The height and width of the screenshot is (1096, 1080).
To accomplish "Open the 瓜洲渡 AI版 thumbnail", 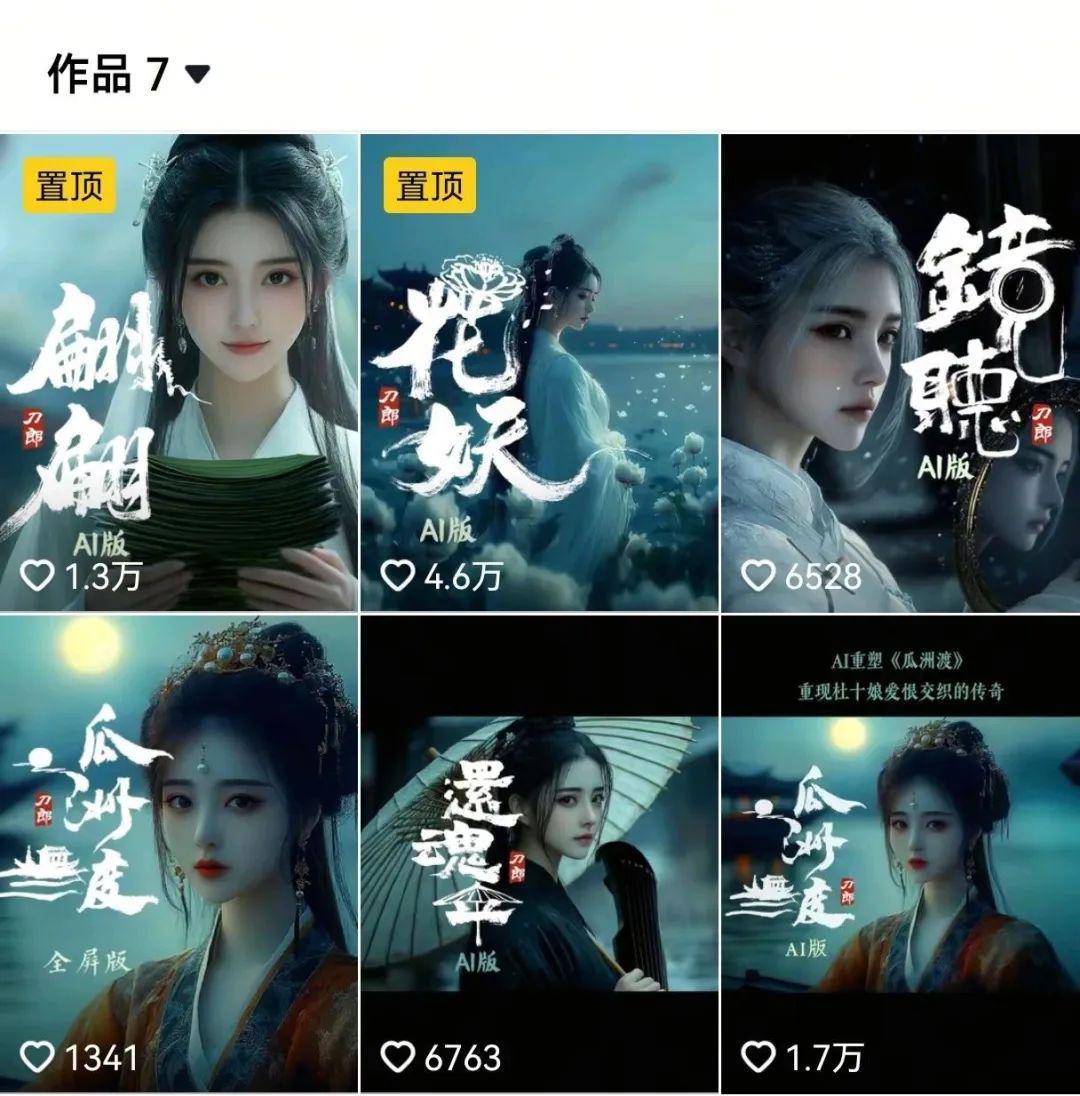I will pos(898,840).
